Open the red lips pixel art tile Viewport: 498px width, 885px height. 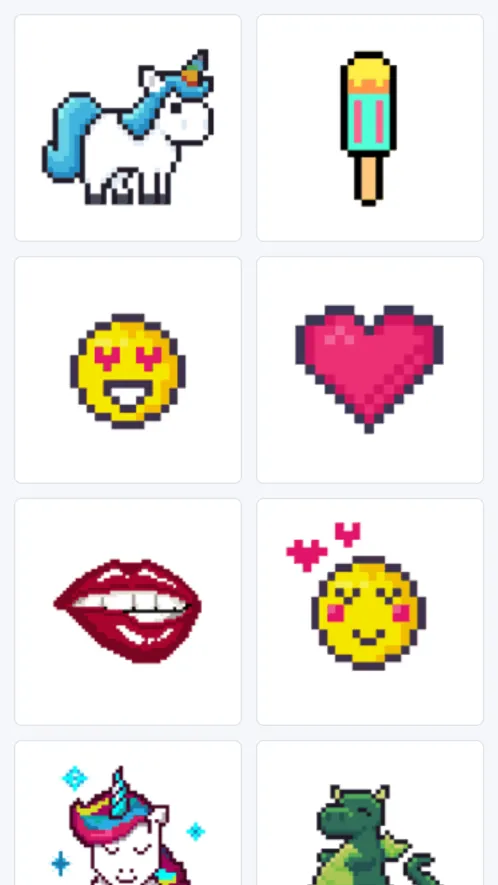[x=128, y=612]
